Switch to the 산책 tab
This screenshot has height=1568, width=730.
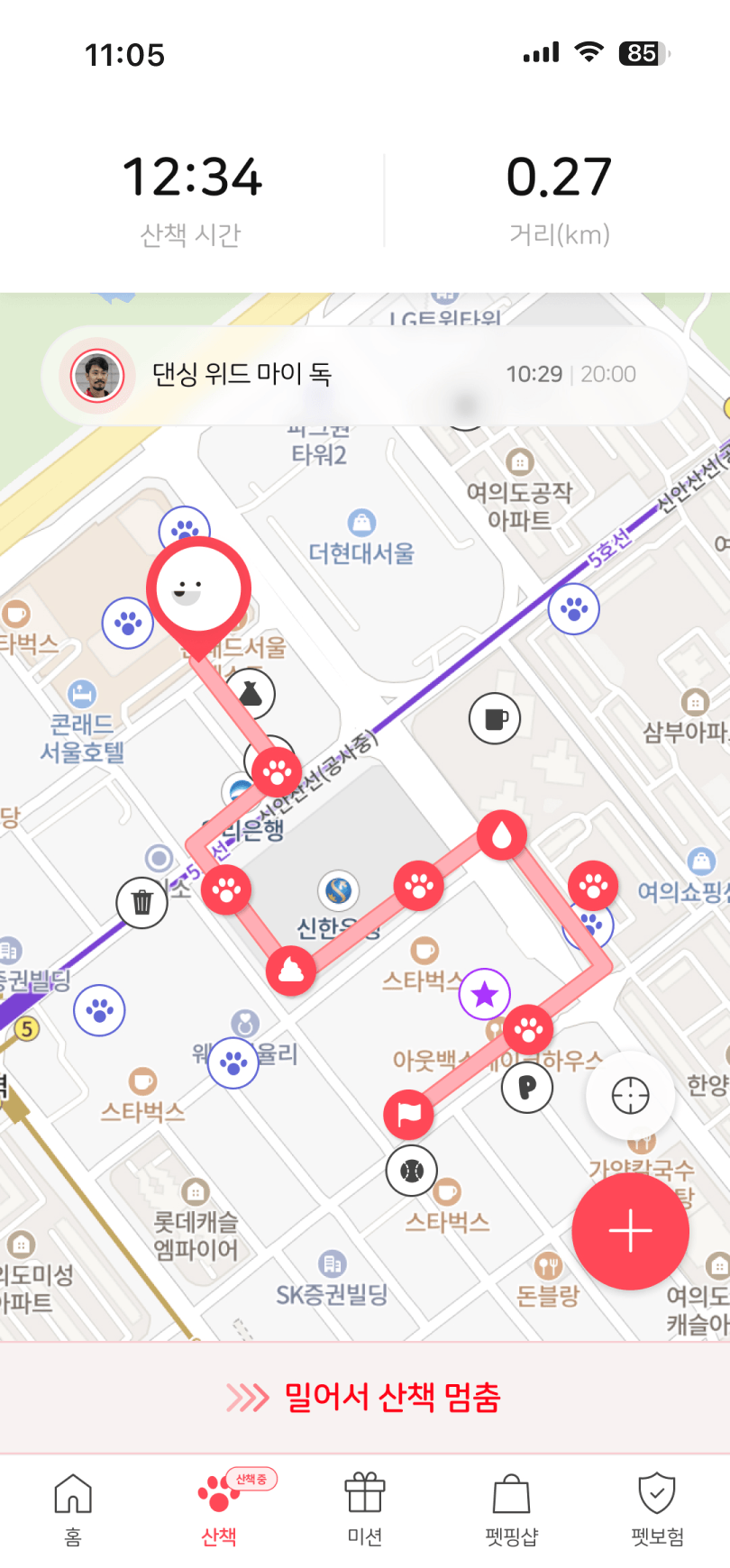[219, 1509]
